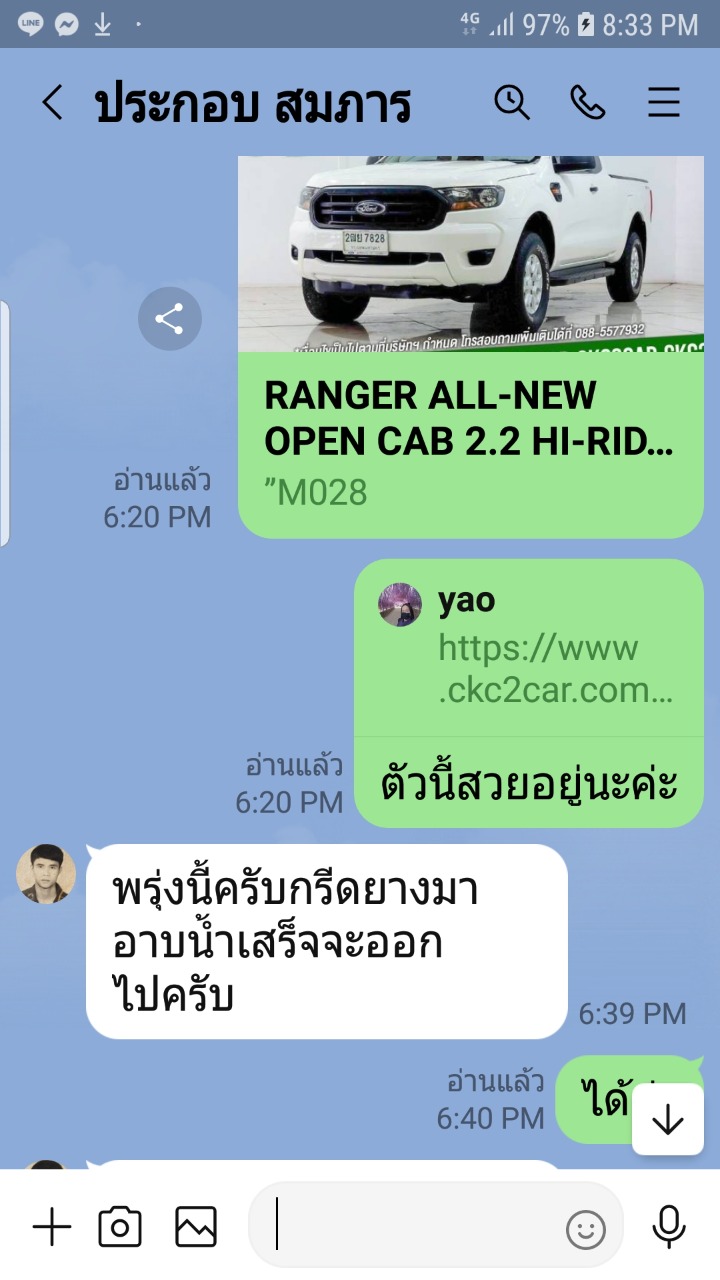View the sender's profile picture
The width and height of the screenshot is (720, 1280).
[46, 874]
